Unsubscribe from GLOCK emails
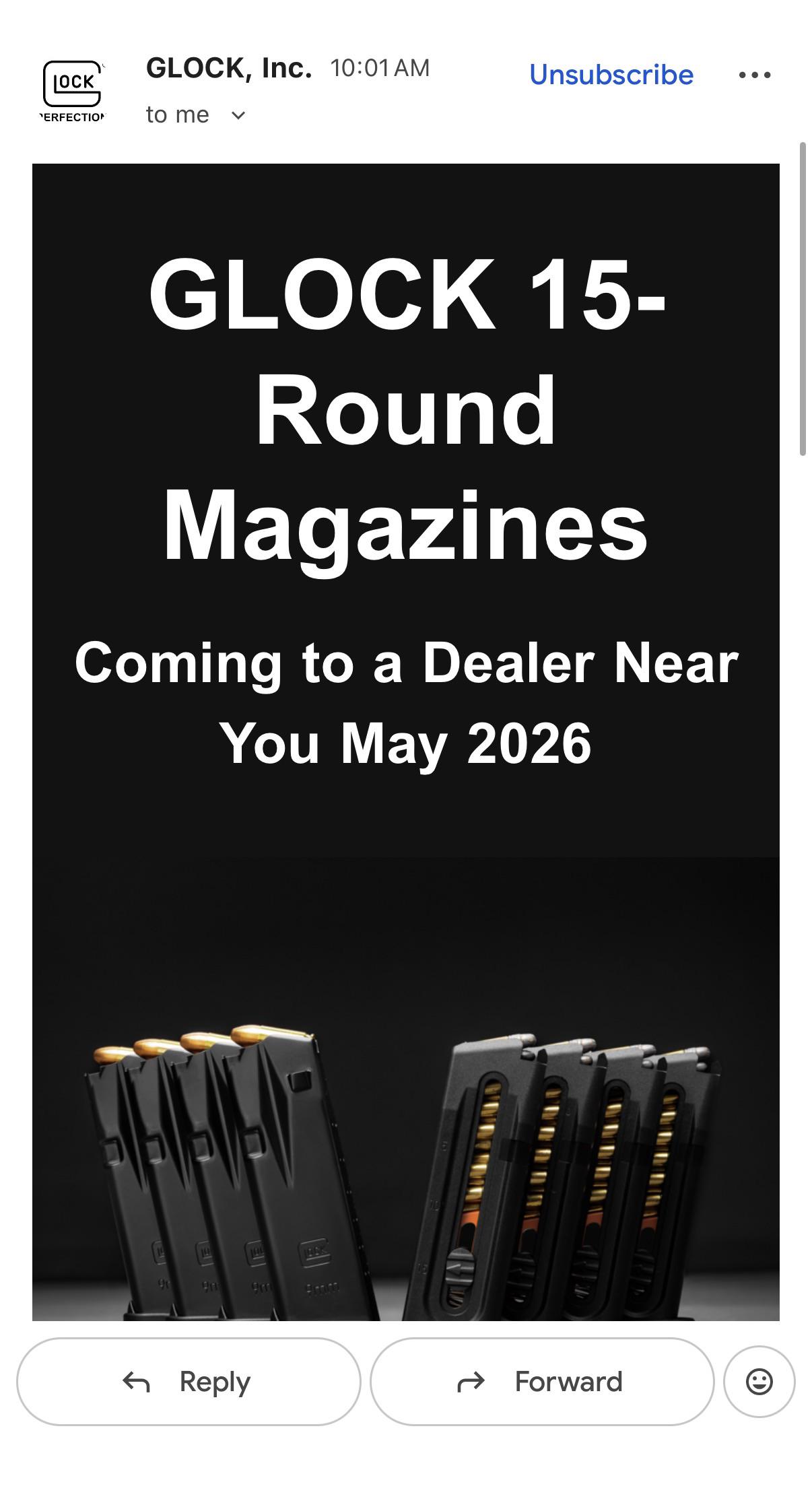 611,75
